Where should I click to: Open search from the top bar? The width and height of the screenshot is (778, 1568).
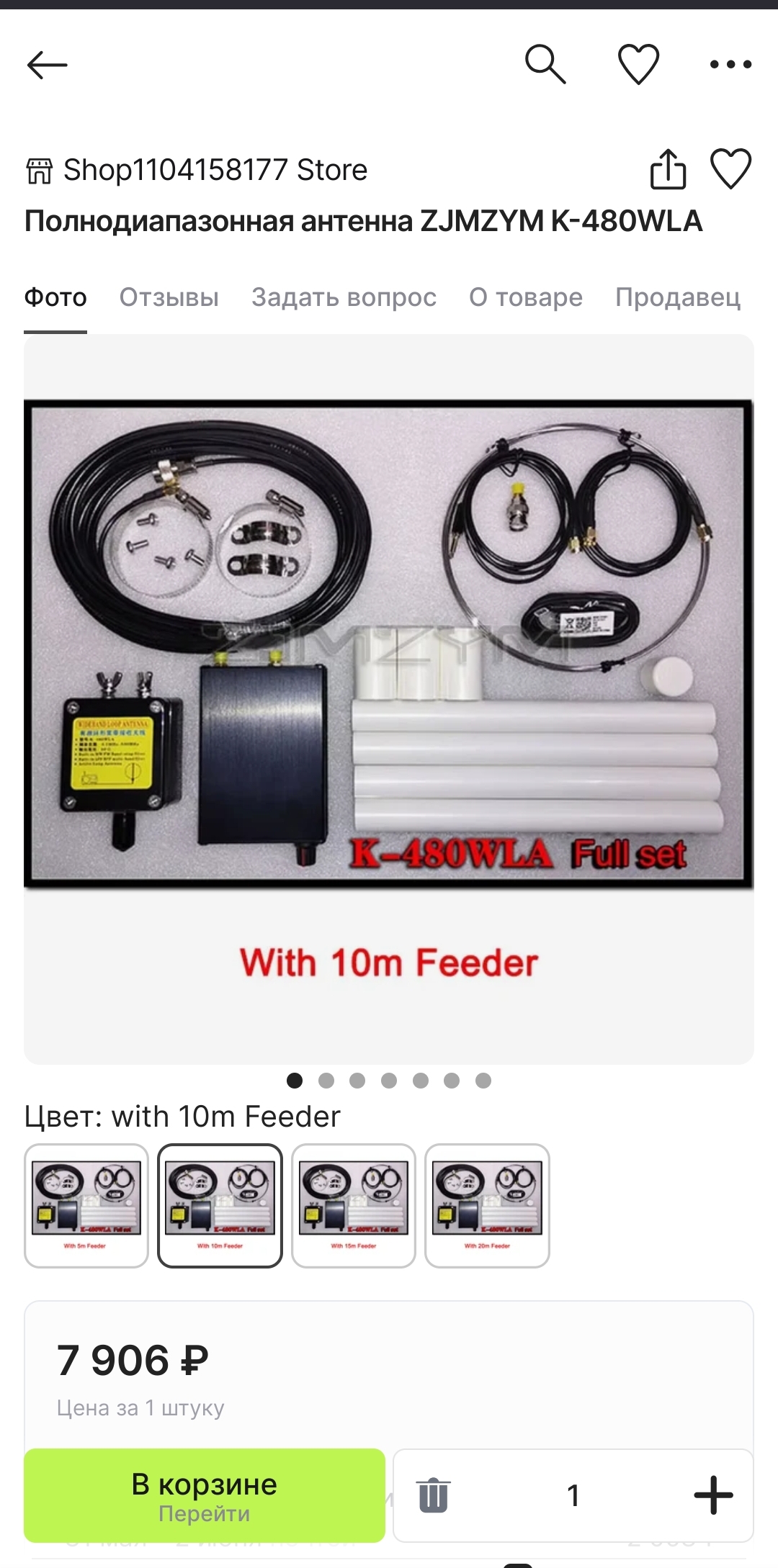click(545, 64)
